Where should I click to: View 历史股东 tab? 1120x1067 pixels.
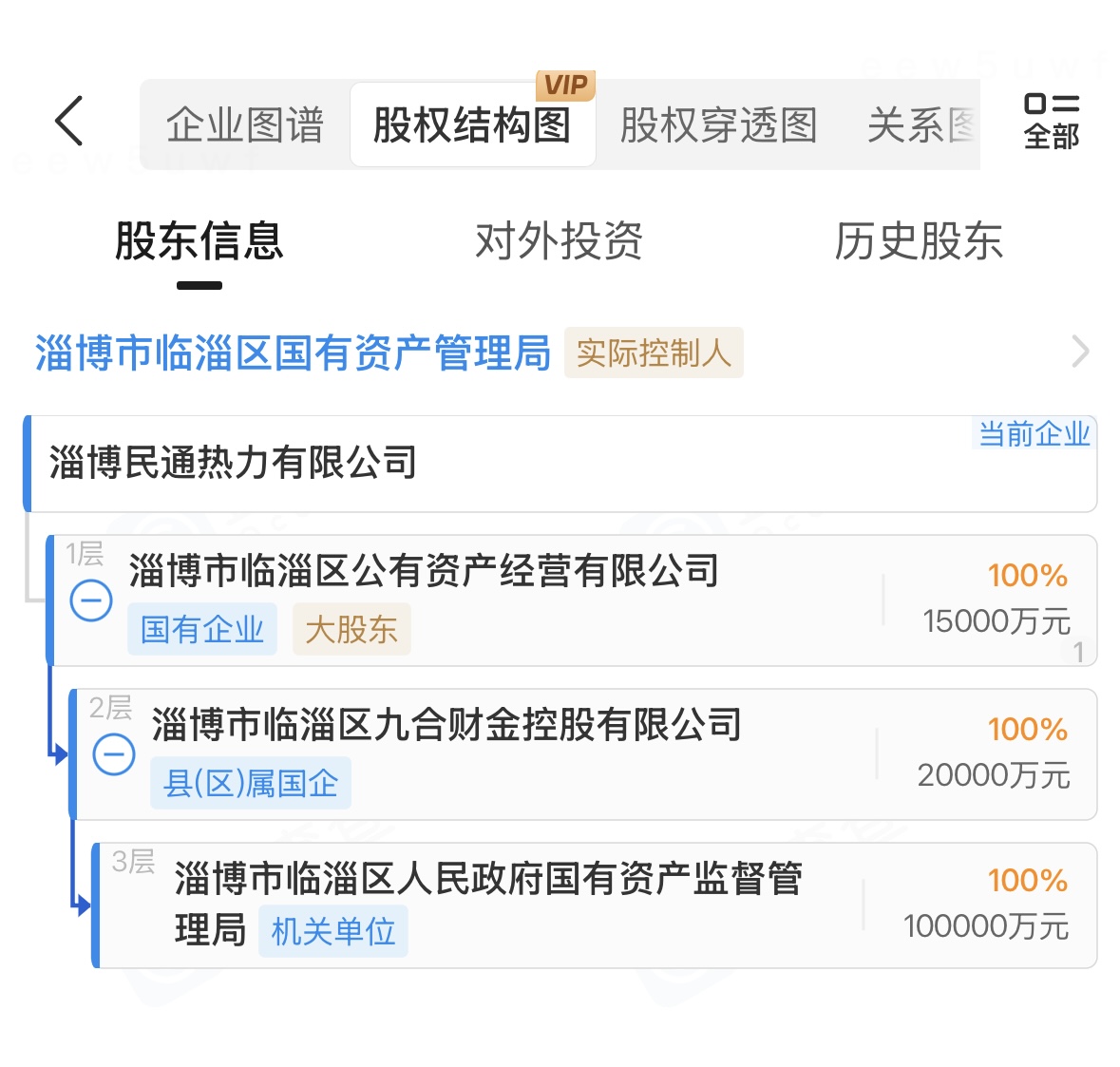(x=918, y=241)
